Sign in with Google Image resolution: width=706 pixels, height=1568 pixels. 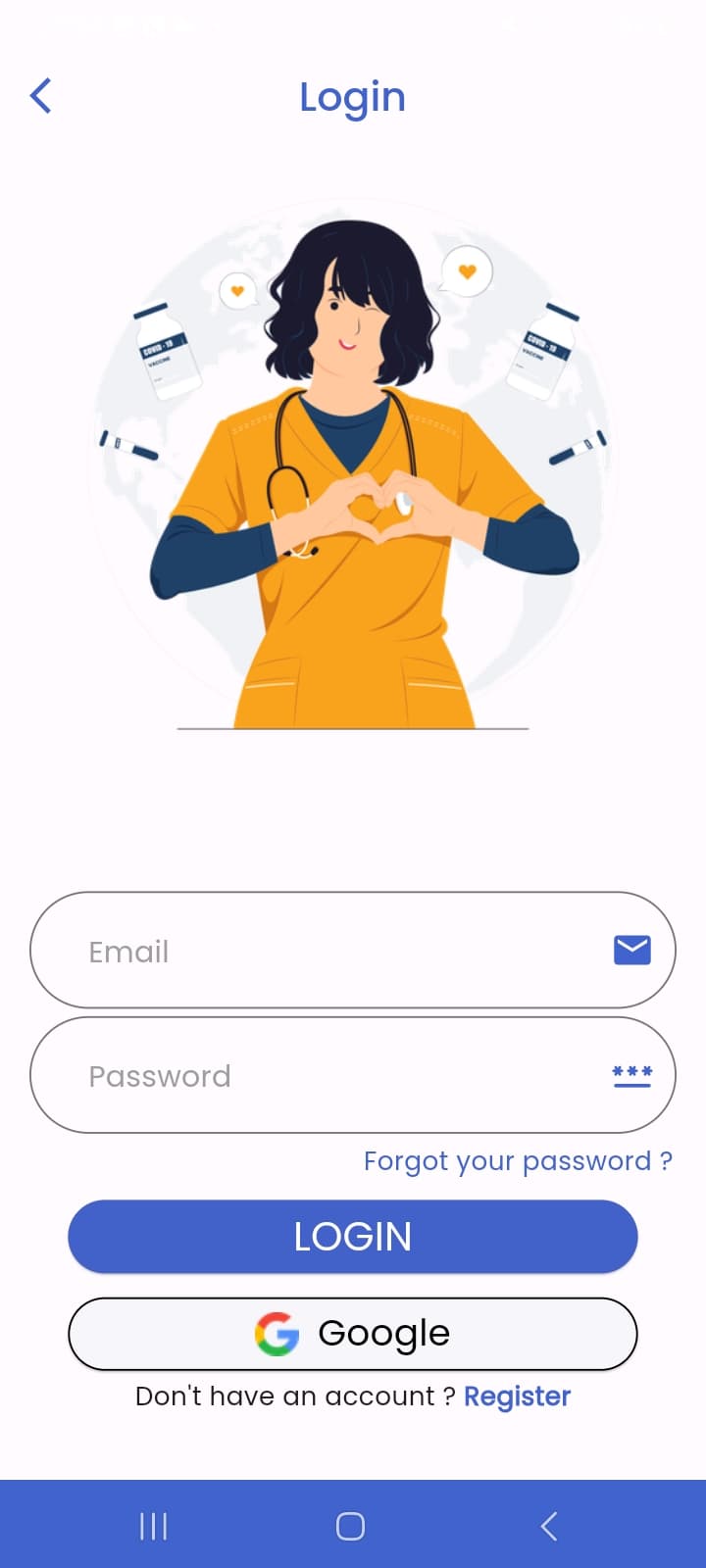click(x=353, y=1334)
